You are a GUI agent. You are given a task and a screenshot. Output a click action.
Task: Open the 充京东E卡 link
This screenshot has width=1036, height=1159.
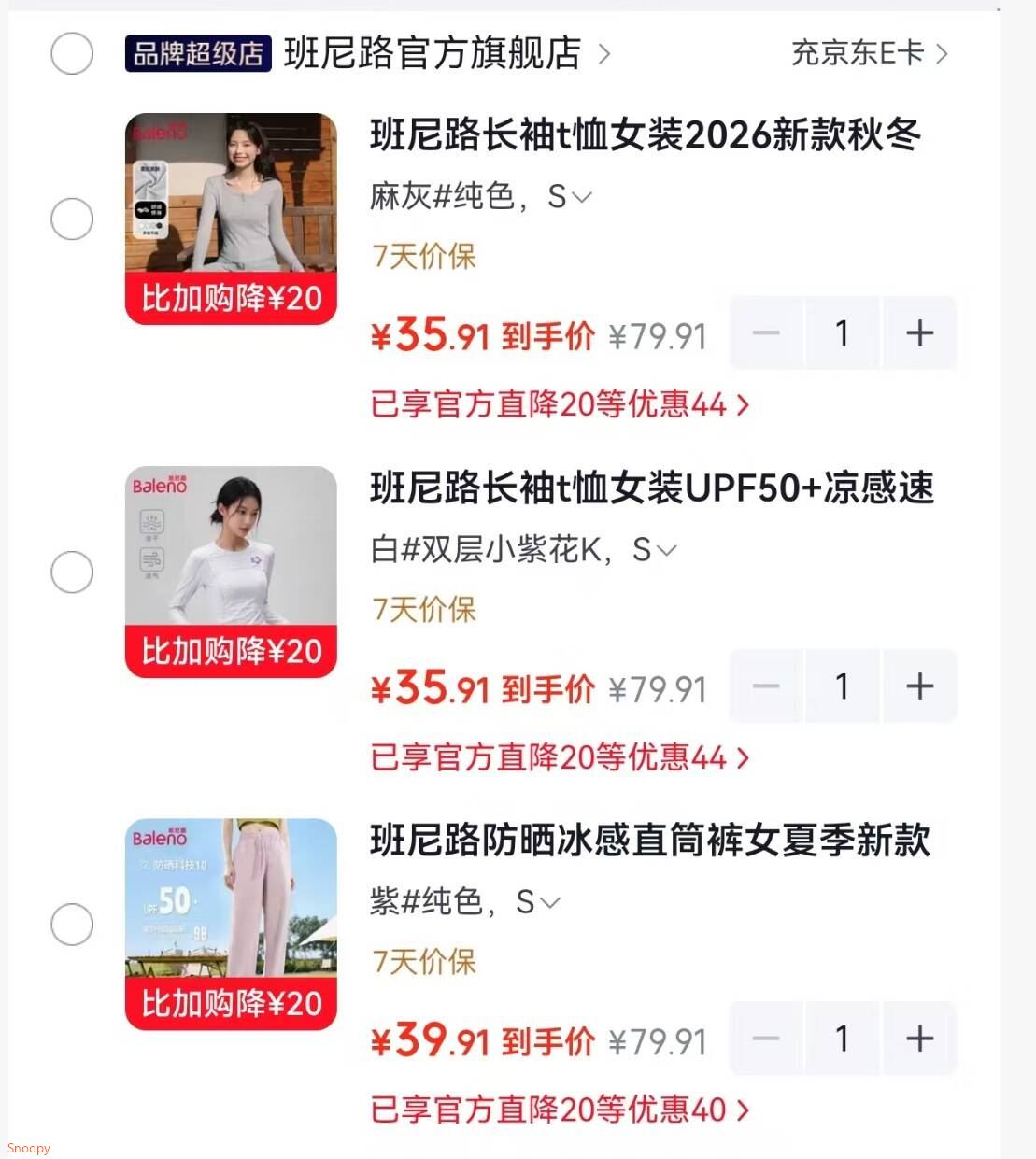(x=870, y=53)
